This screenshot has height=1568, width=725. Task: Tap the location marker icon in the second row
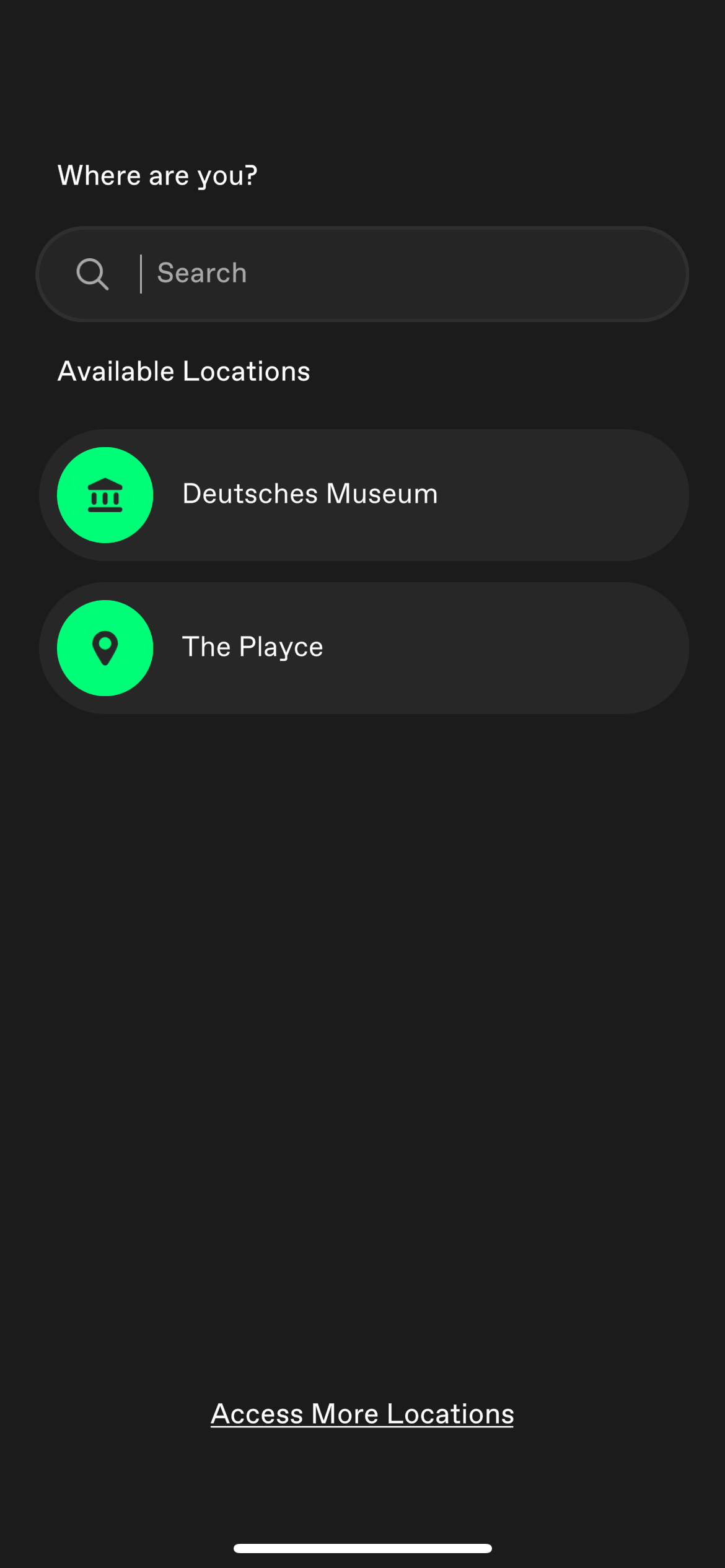105,647
